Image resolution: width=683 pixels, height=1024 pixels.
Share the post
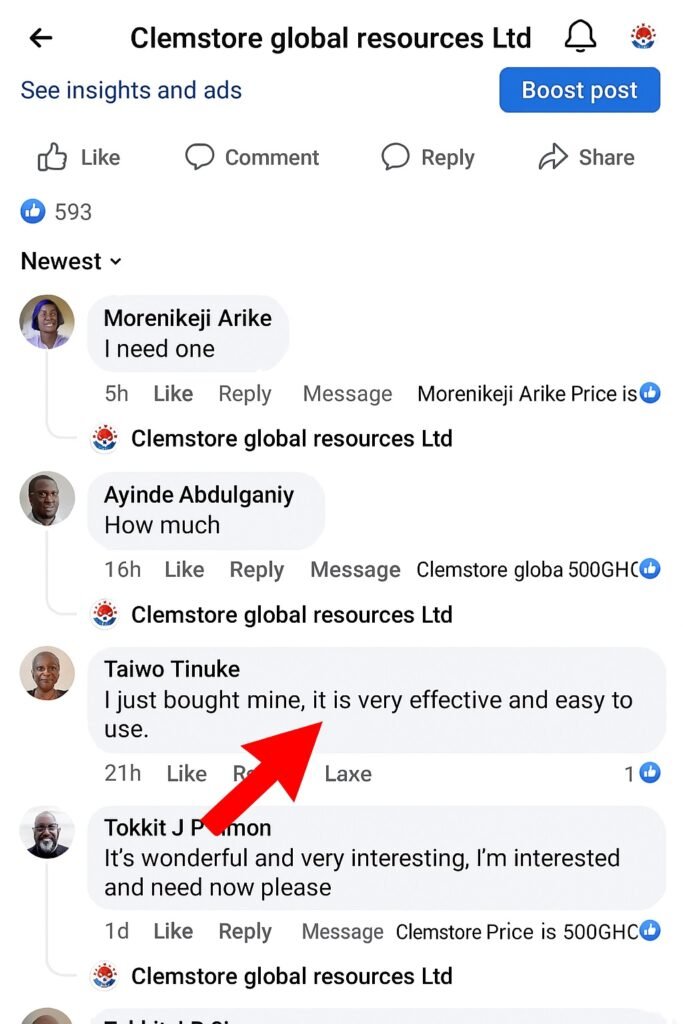(x=586, y=157)
